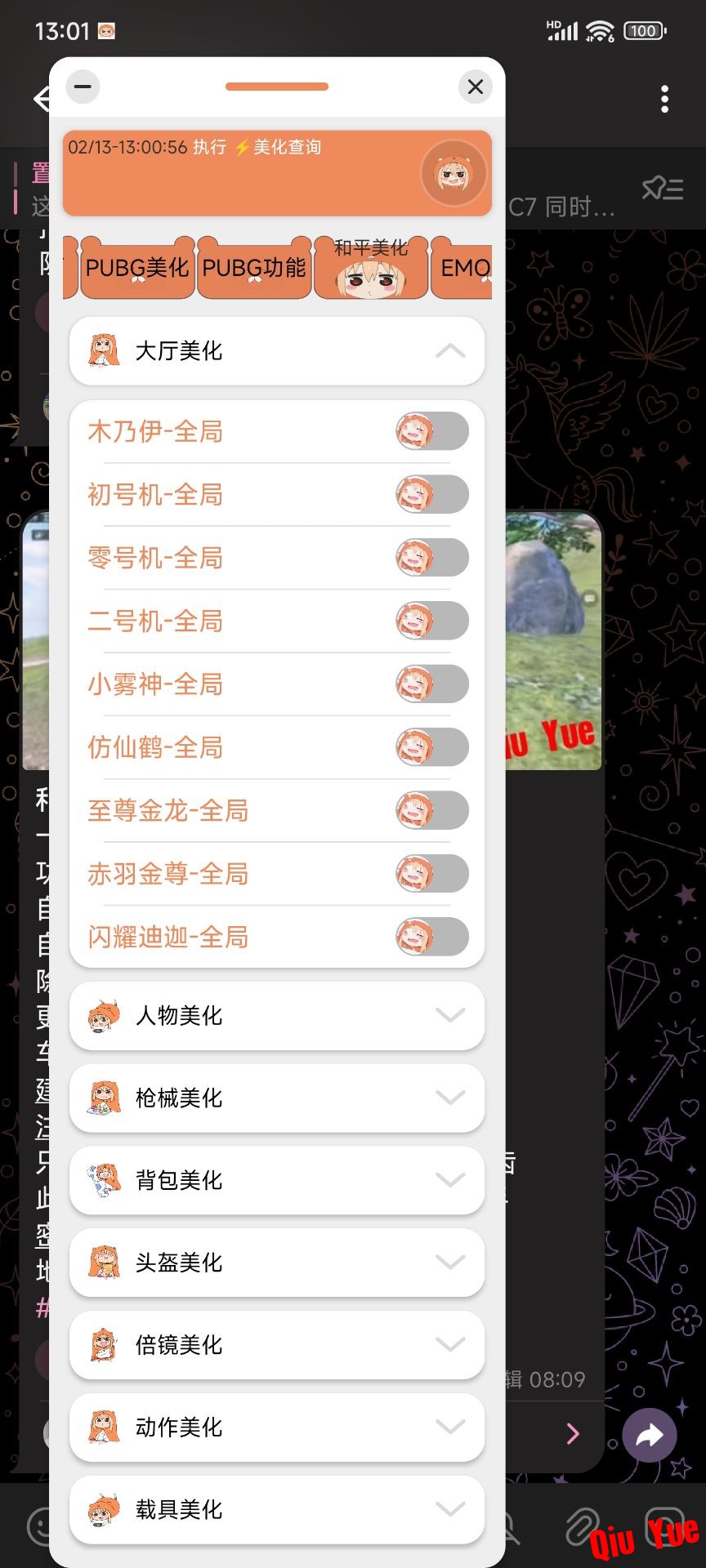706x1568 pixels.
Task: Switch to the PUBG功能 tab
Action: click(254, 268)
